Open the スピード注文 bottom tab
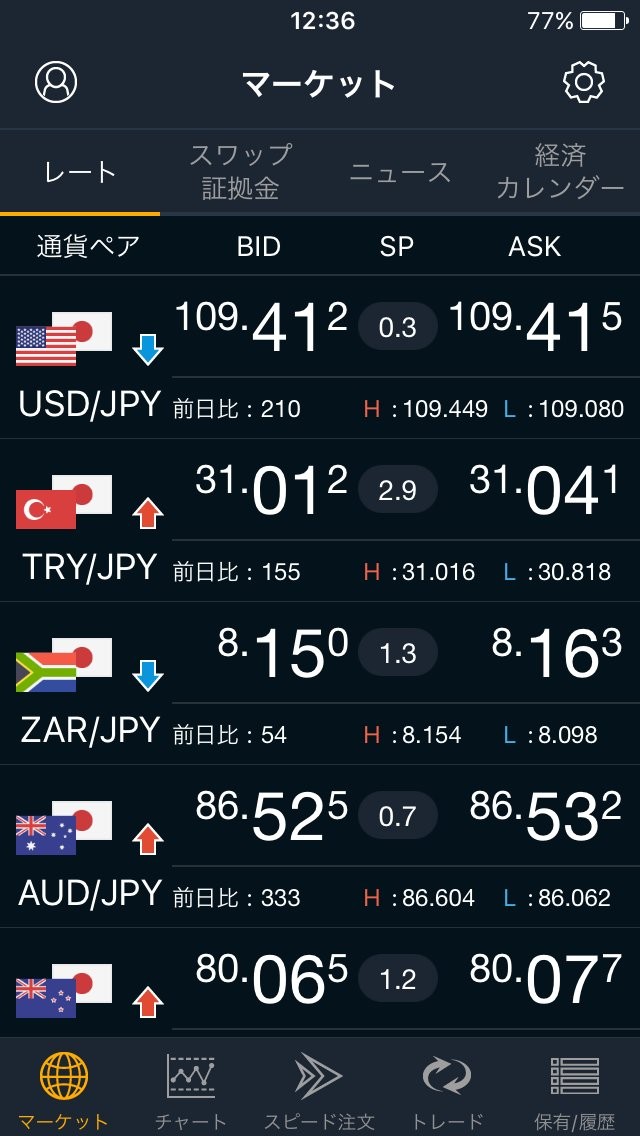 coord(319,1088)
